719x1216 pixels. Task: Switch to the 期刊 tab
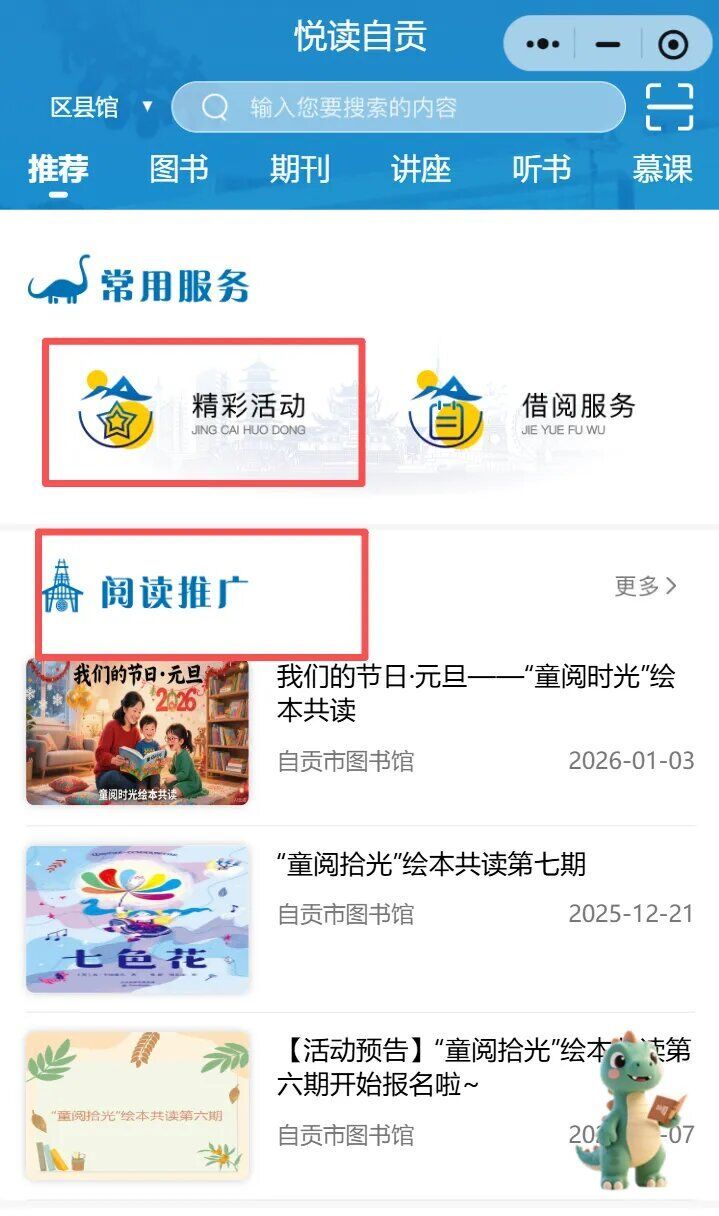pos(300,169)
